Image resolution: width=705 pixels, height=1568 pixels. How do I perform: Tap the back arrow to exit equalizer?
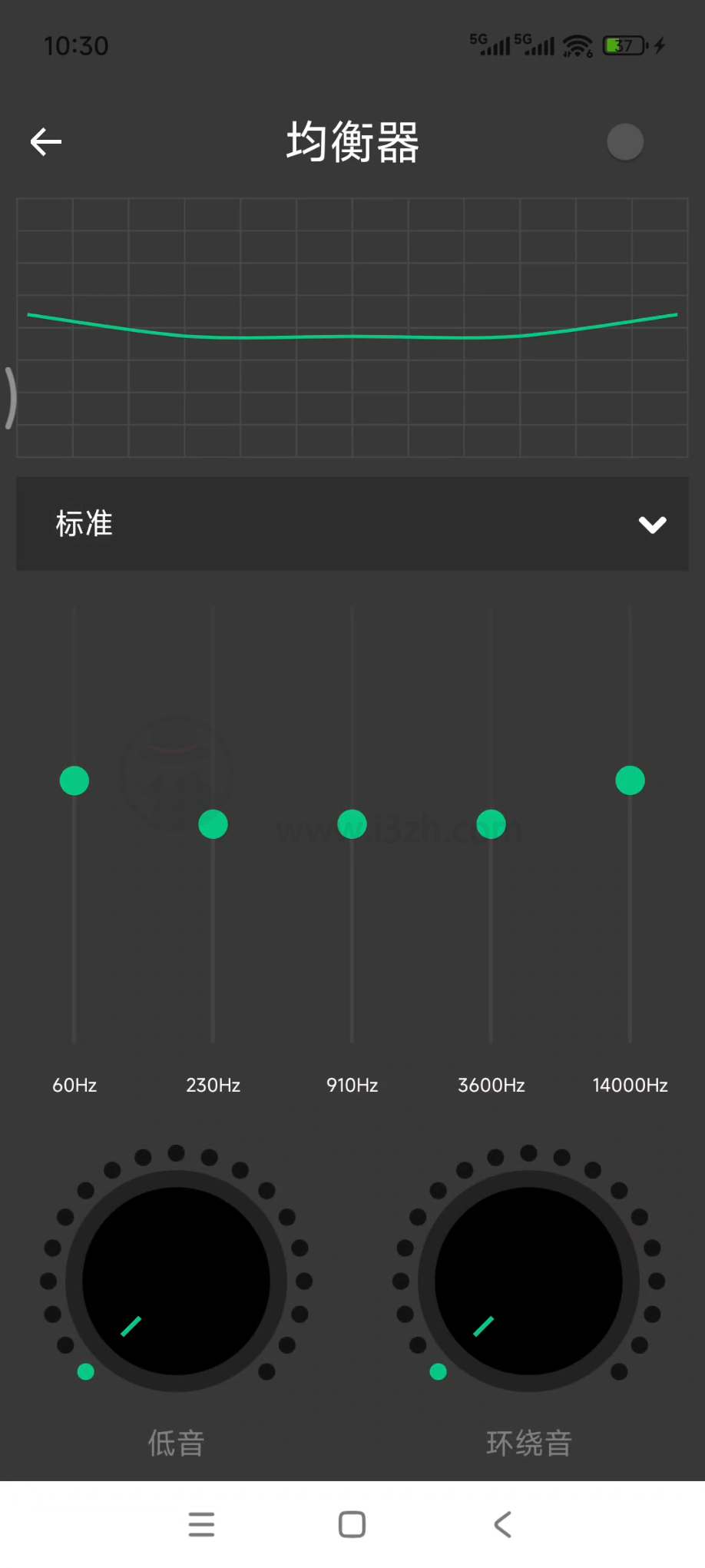[45, 141]
